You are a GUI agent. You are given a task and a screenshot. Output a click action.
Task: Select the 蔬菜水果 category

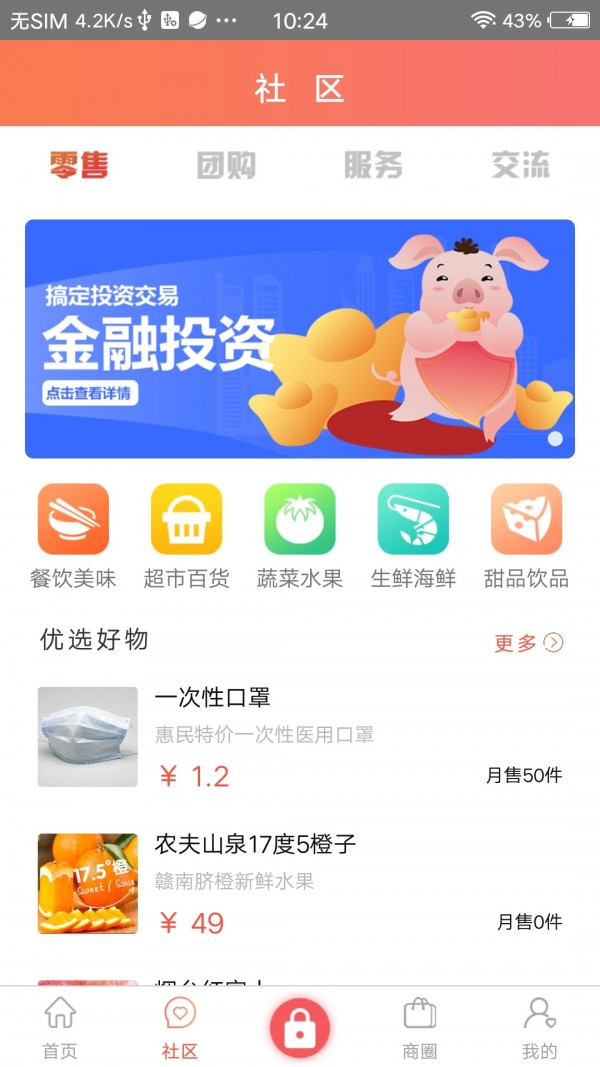[x=300, y=537]
